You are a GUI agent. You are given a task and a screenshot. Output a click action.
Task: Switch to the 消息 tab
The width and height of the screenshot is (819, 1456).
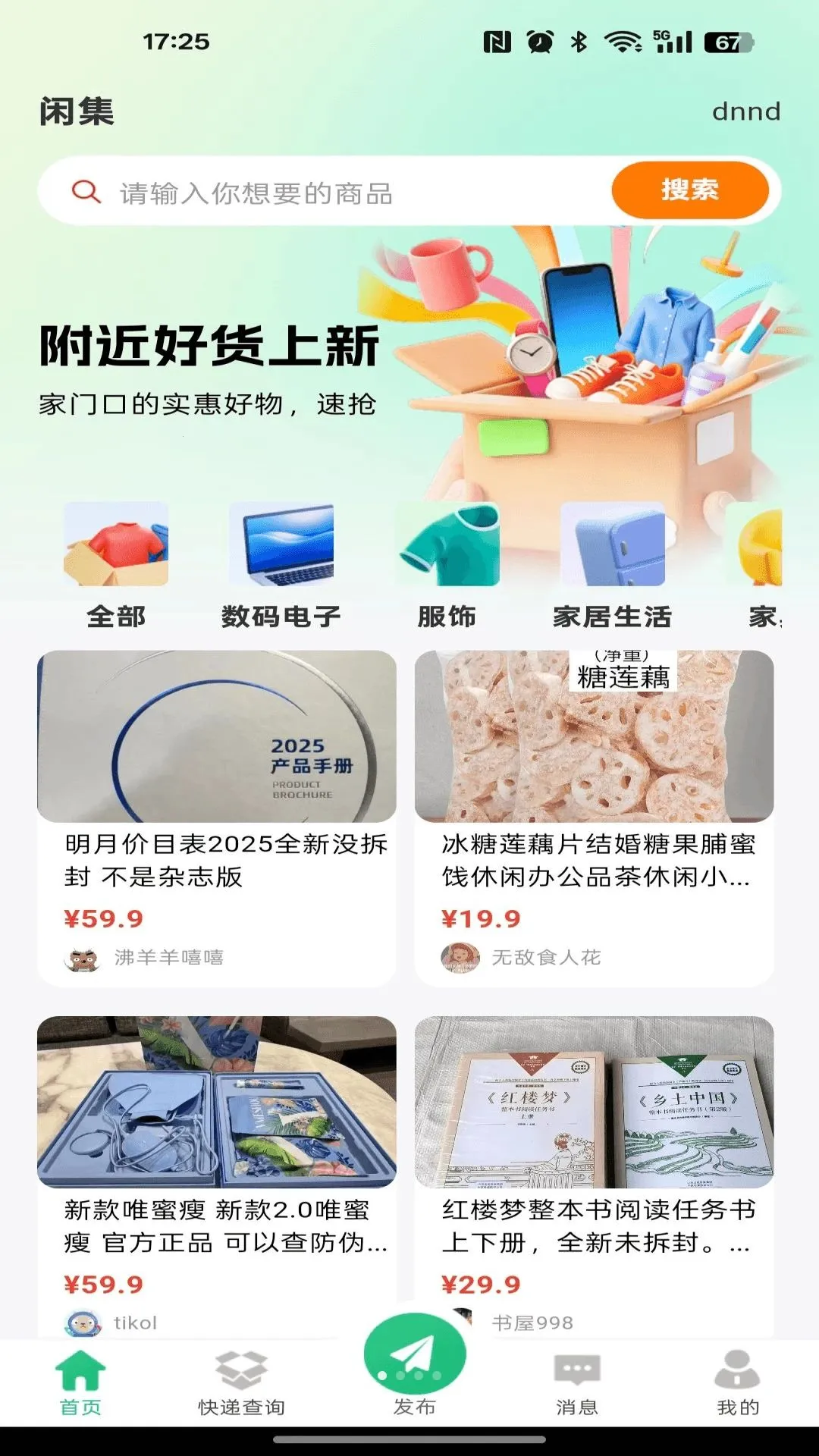pyautogui.click(x=577, y=1383)
